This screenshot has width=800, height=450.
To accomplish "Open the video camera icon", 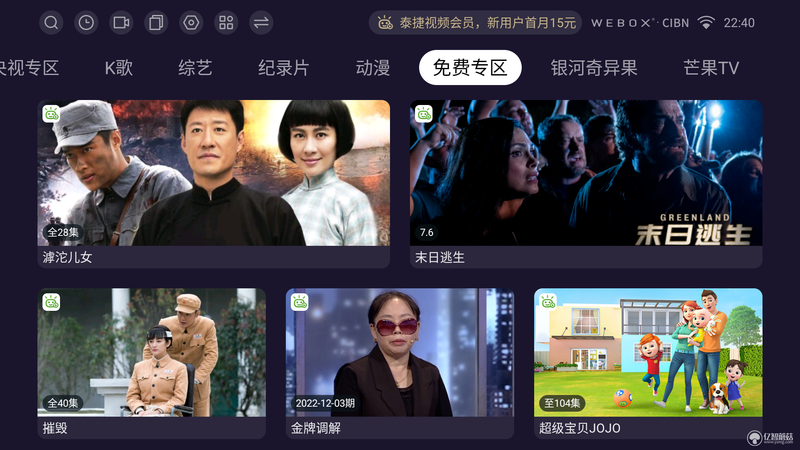I will coord(121,22).
